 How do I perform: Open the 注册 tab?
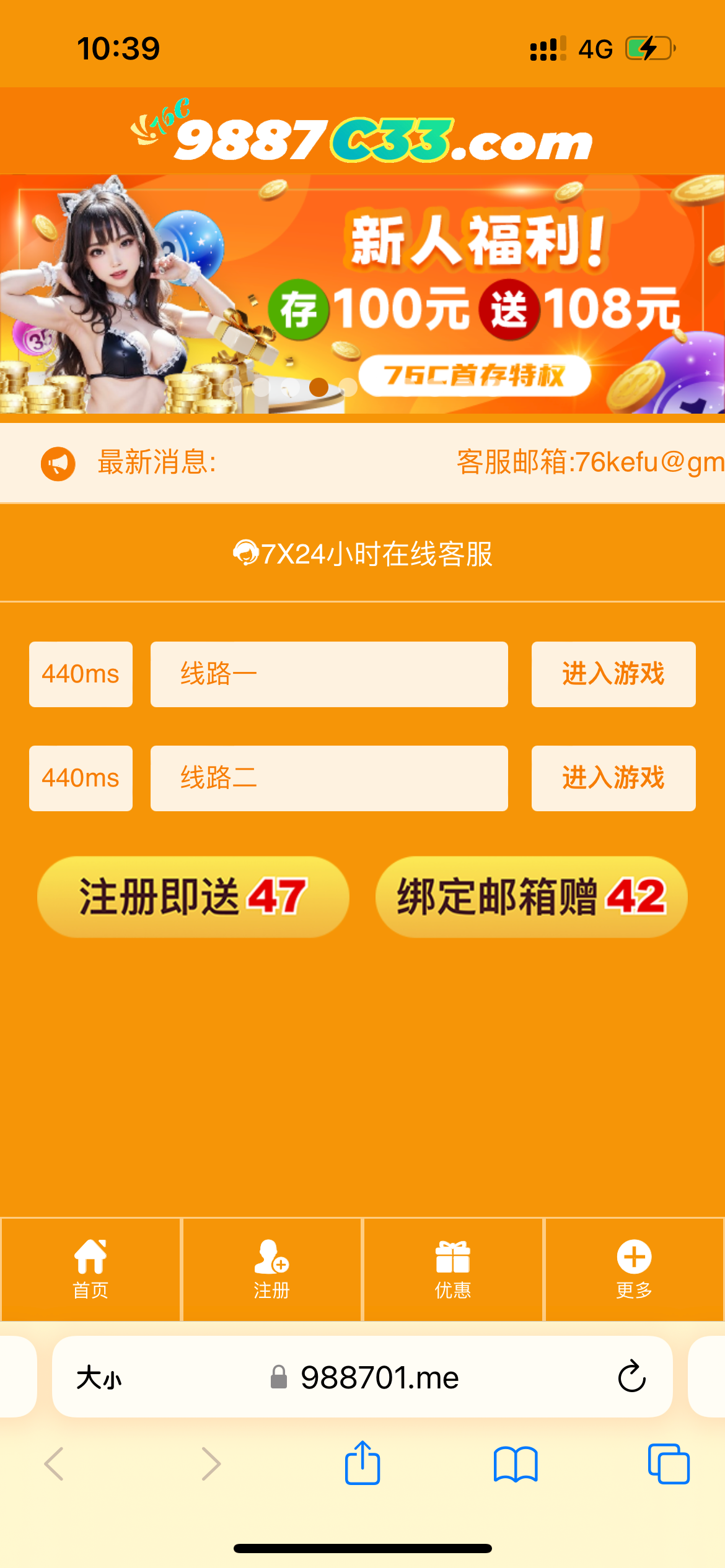271,1269
